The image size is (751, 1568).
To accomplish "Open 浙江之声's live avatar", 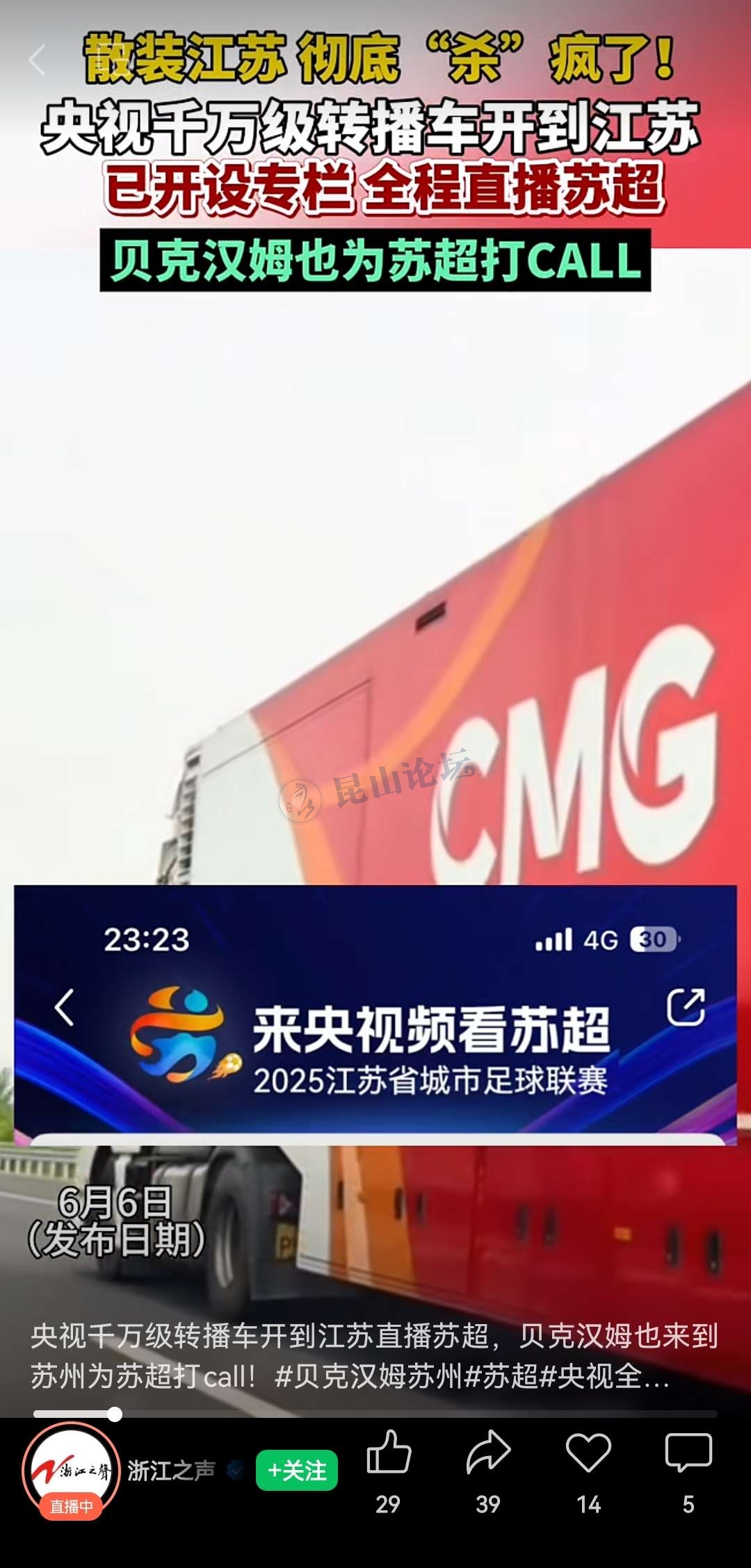I will (71, 1470).
